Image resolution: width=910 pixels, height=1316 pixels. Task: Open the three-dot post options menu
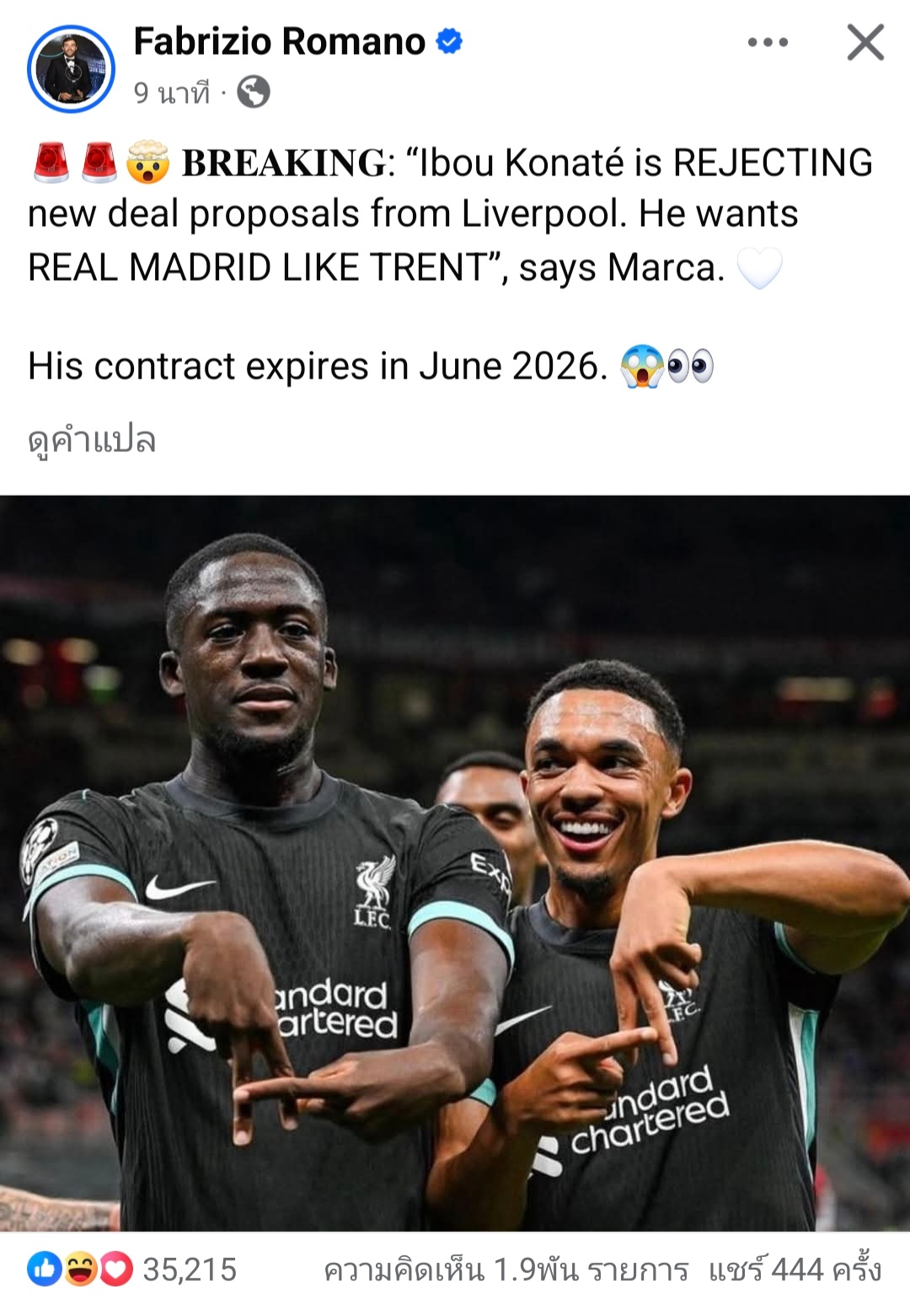768,42
